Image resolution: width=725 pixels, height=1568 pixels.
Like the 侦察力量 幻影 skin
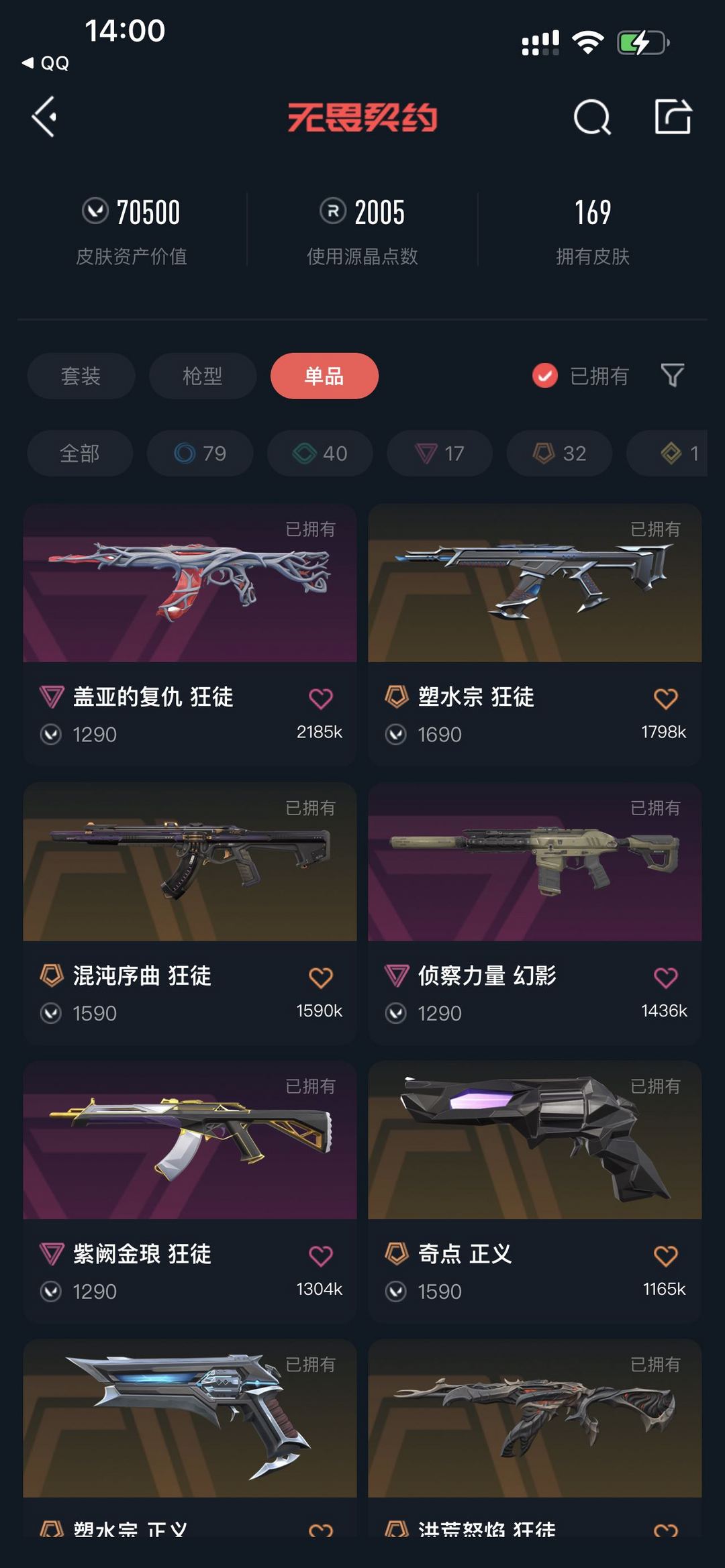point(666,977)
